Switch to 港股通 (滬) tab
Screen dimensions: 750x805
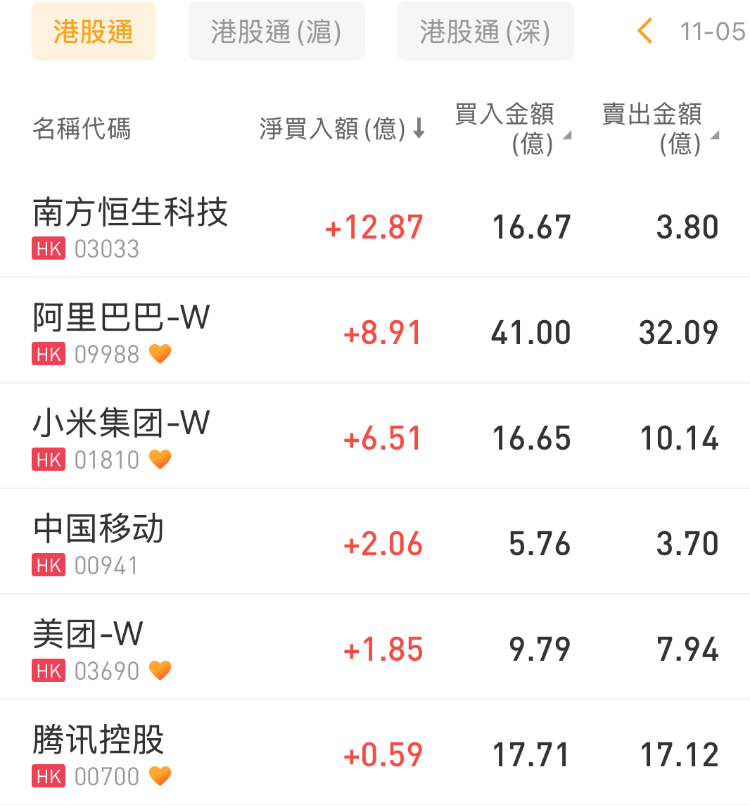276,31
